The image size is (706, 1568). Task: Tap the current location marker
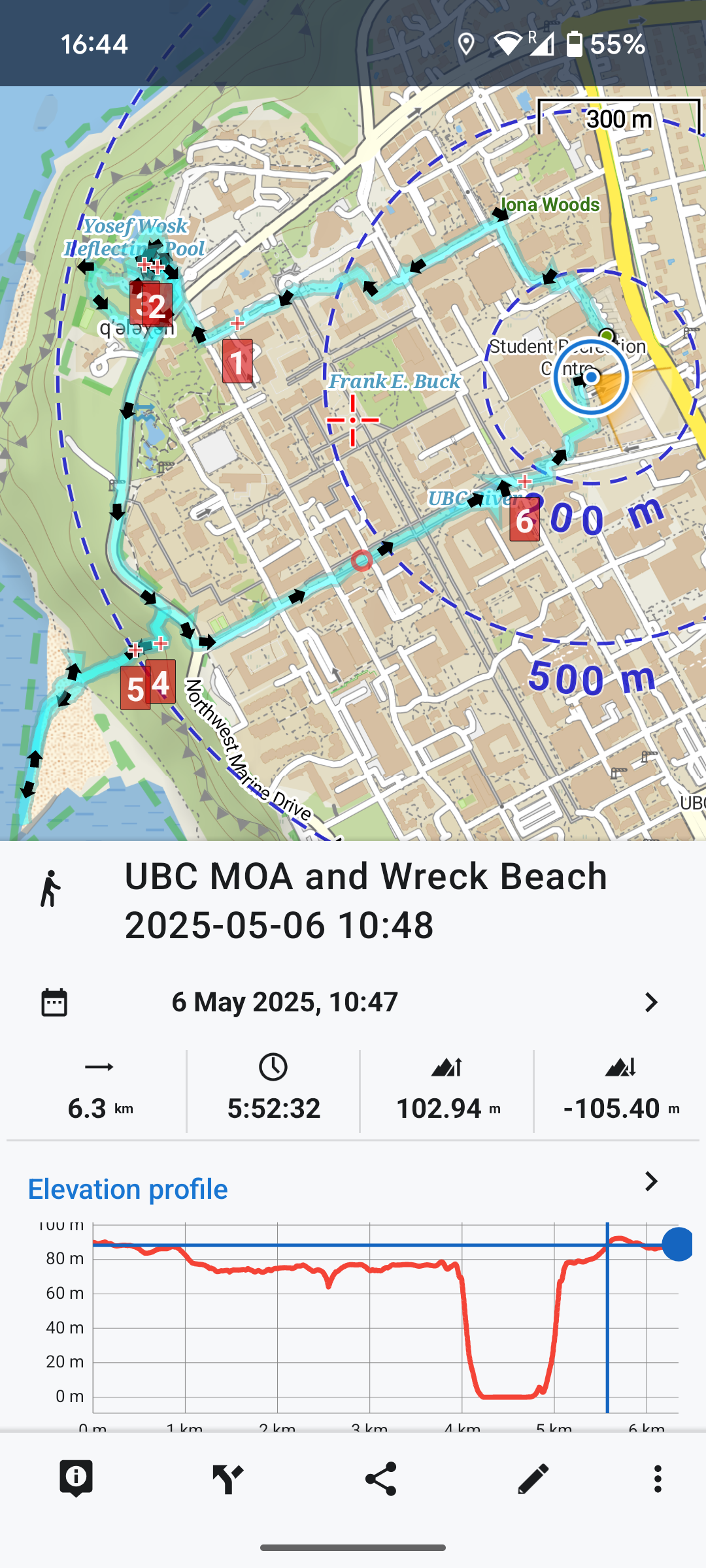[592, 377]
